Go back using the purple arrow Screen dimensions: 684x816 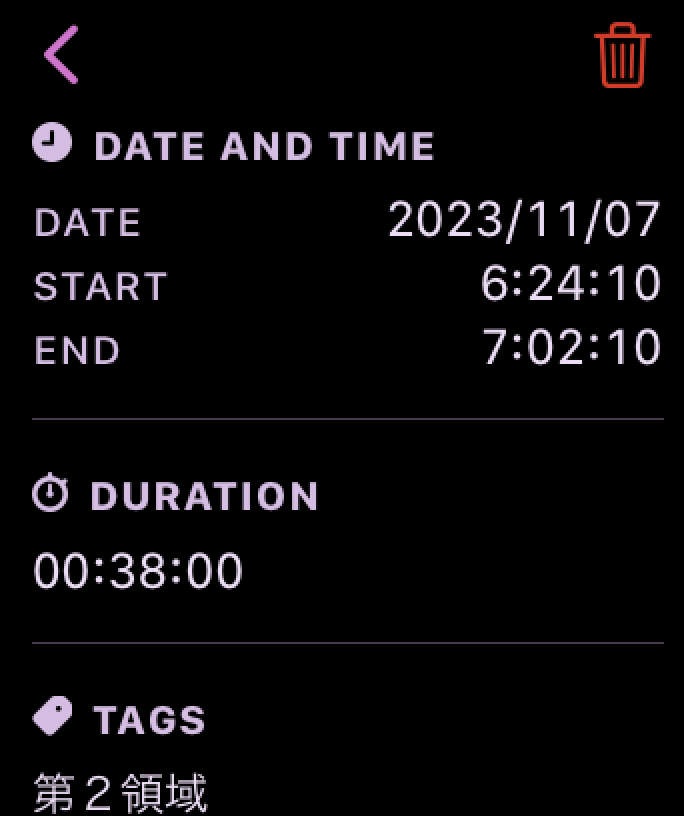coord(61,55)
